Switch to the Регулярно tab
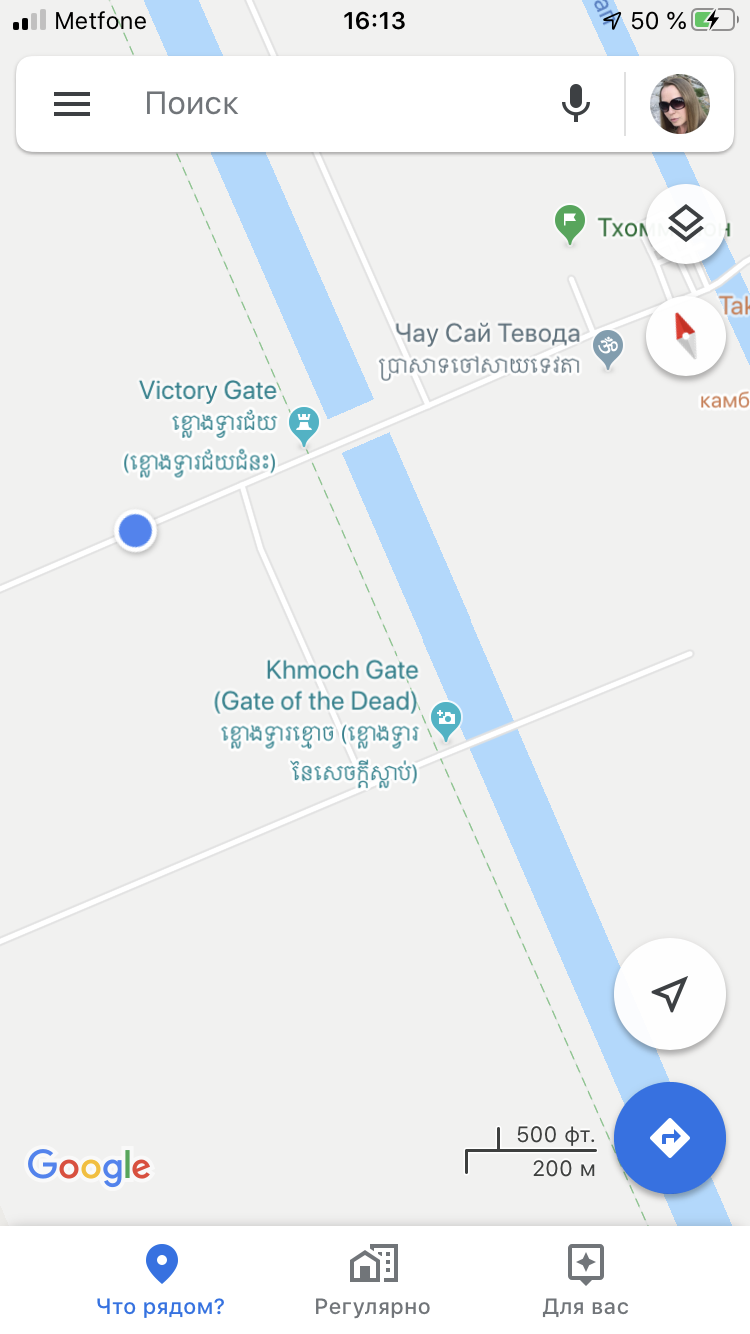The height and width of the screenshot is (1334, 750). point(373,1280)
